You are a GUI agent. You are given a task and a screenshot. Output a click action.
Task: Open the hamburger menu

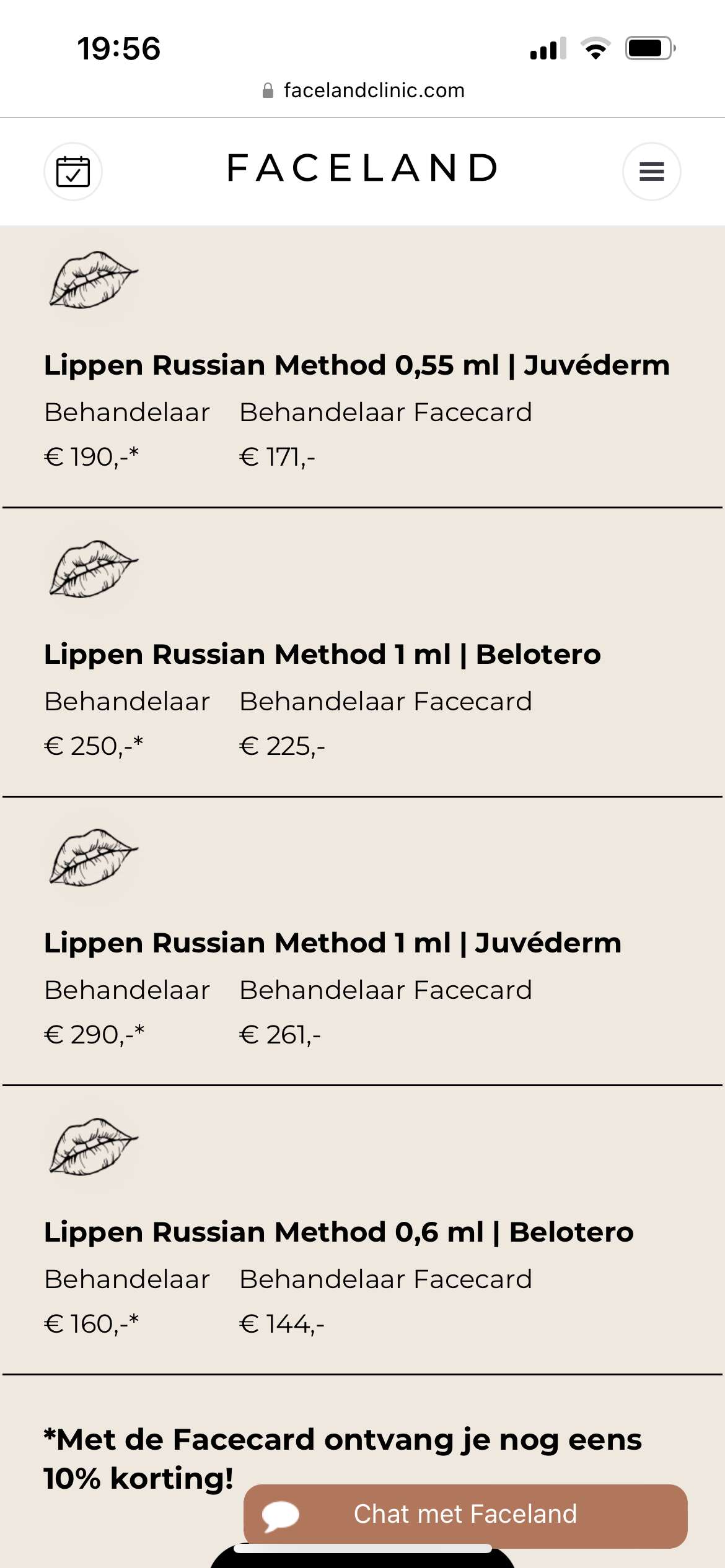[651, 172]
